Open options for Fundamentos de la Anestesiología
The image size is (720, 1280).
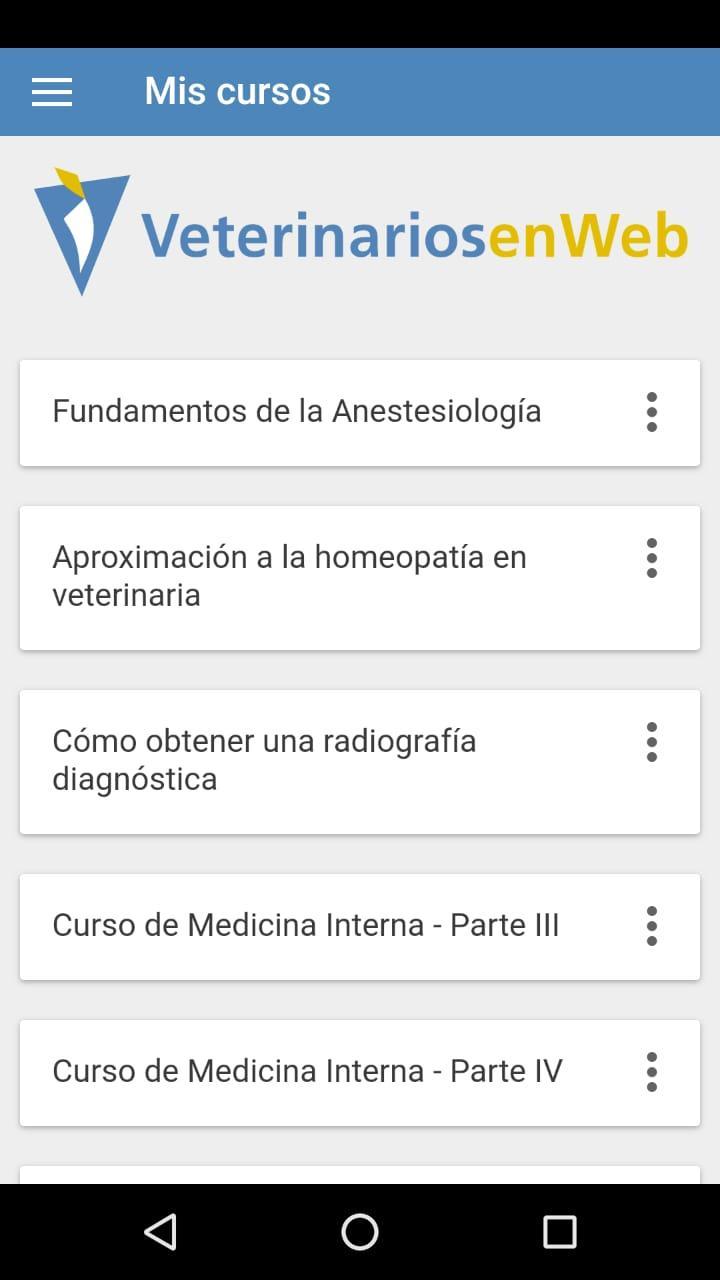[x=652, y=412]
